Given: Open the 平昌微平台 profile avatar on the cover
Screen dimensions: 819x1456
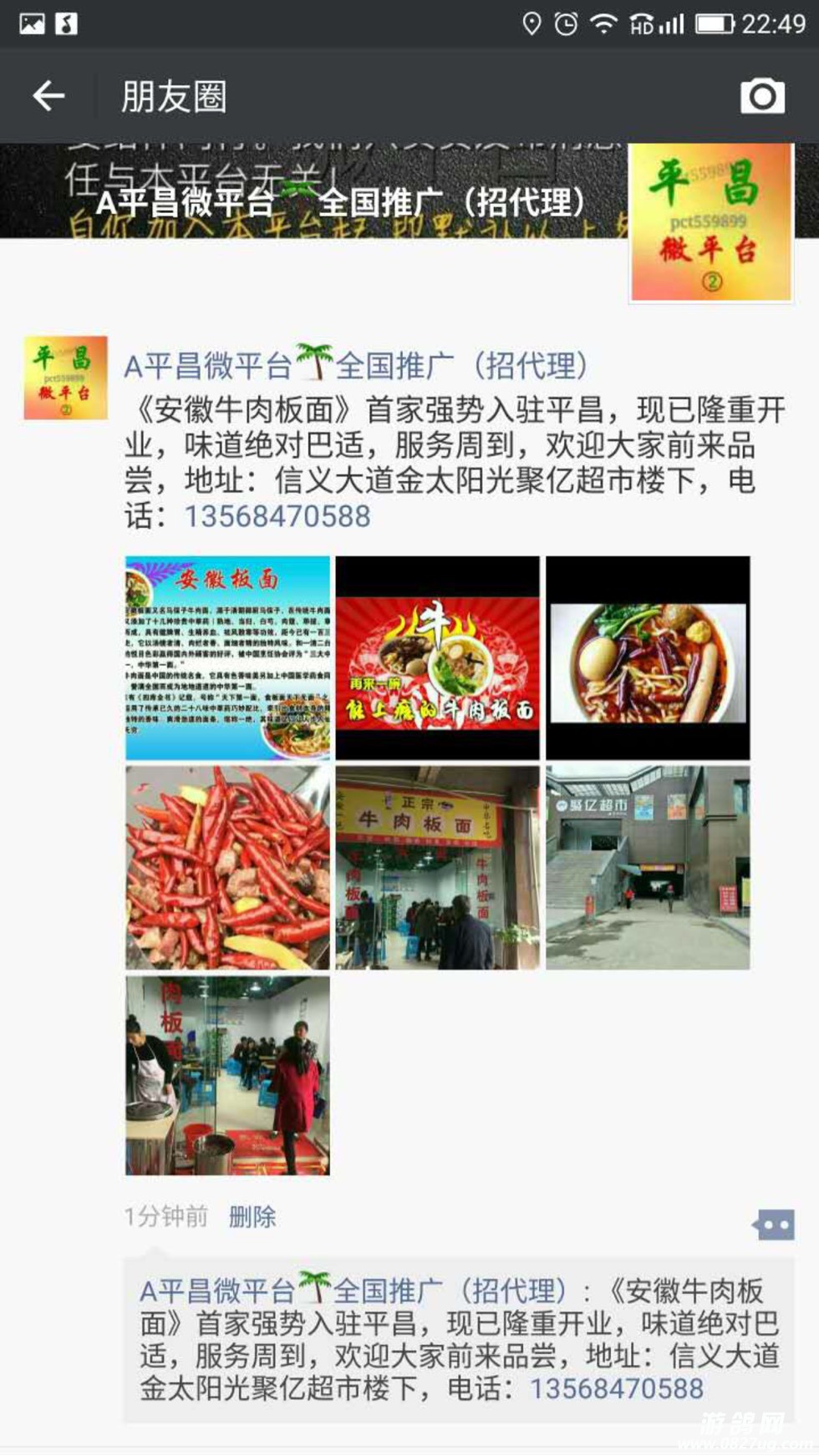Looking at the screenshot, I should pos(710,221).
